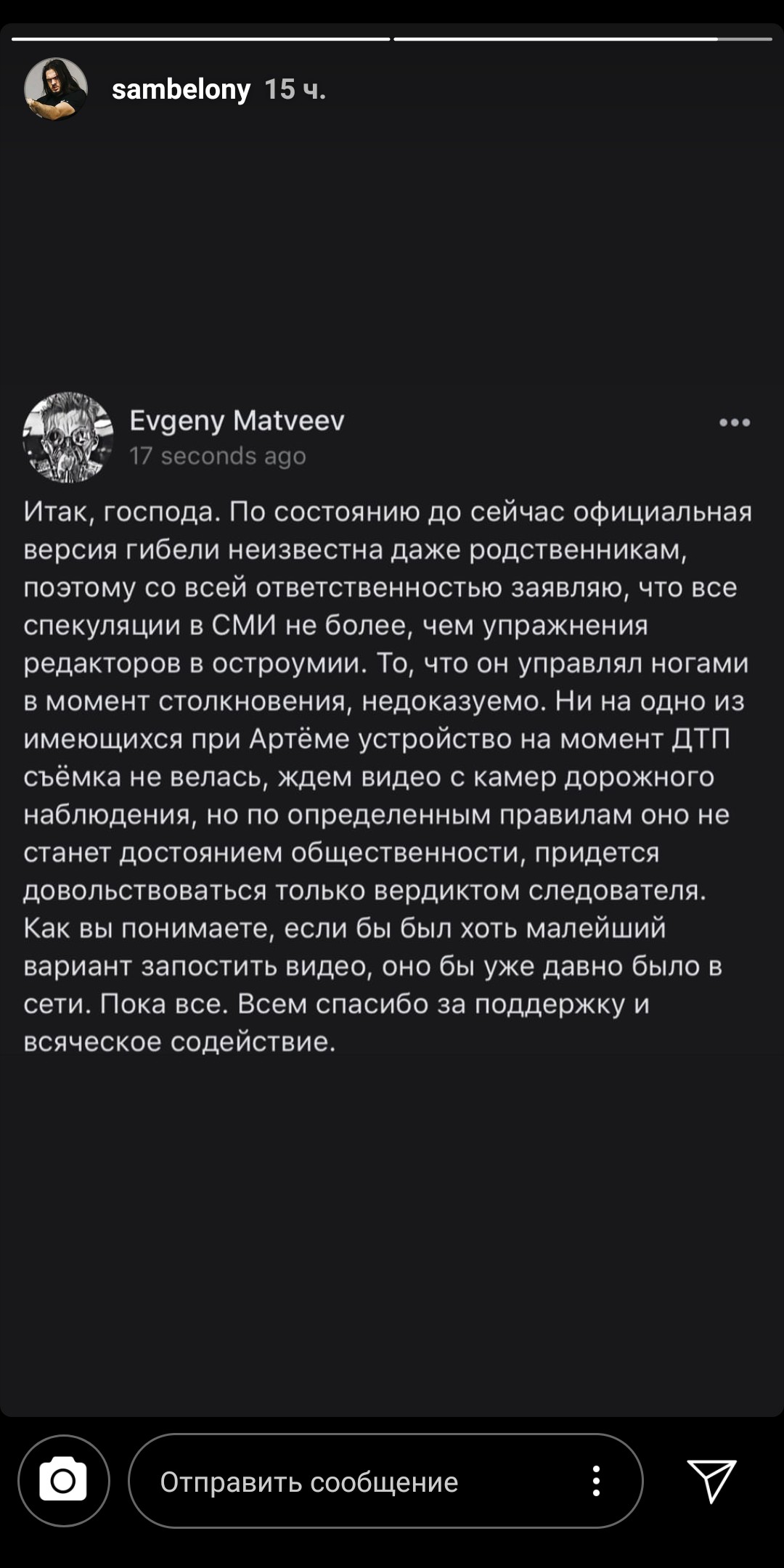Open the three-dot options in message field
Image resolution: width=784 pixels, height=1568 pixels.
pyautogui.click(x=595, y=1481)
